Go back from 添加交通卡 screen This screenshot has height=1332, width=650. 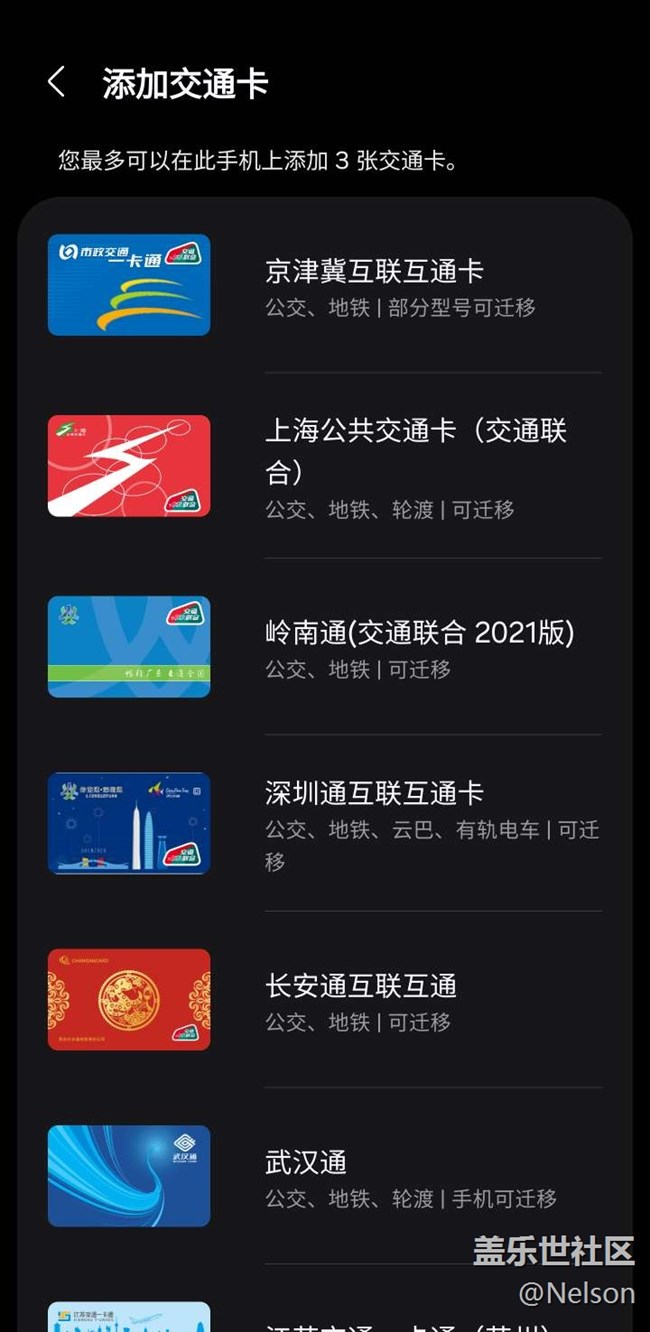tap(57, 83)
